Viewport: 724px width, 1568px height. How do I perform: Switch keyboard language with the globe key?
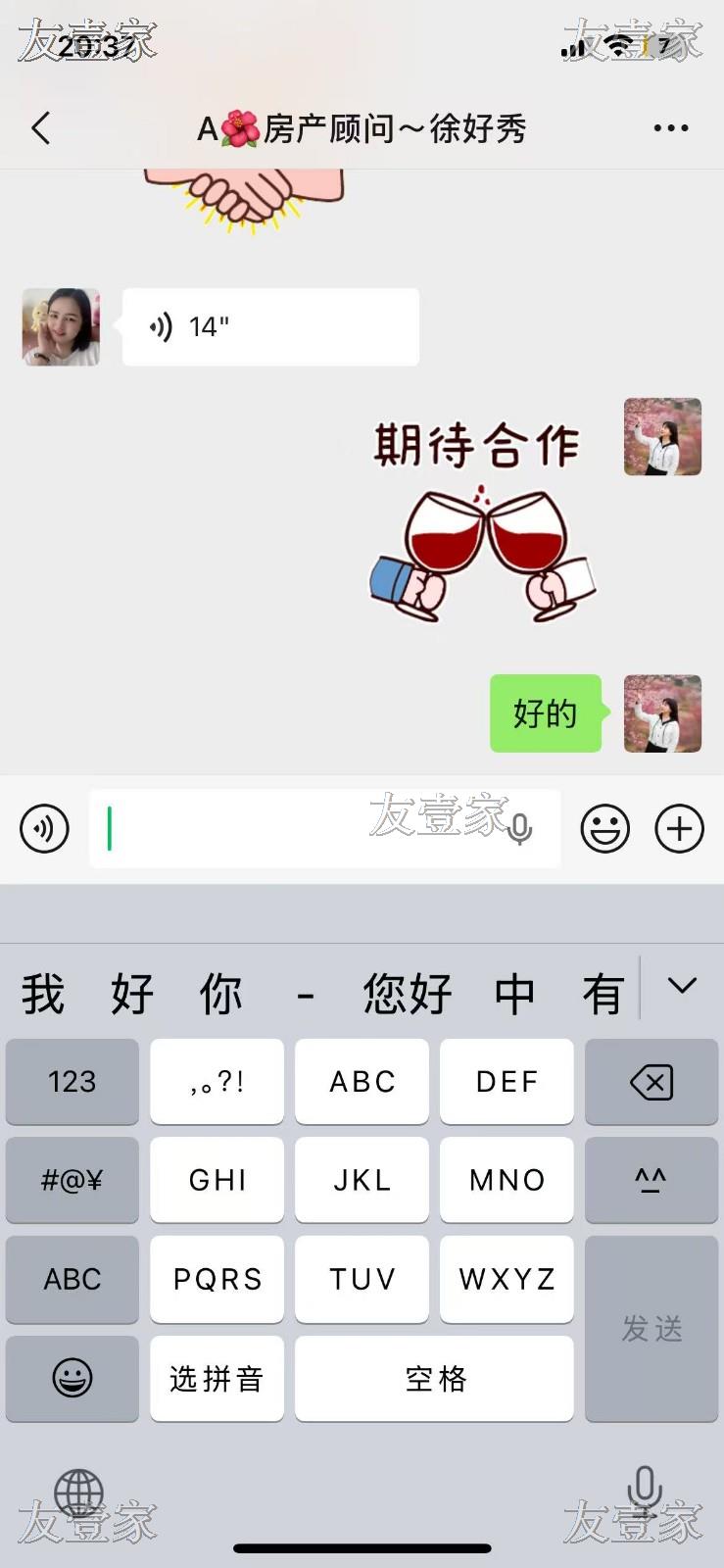pyautogui.click(x=78, y=1493)
